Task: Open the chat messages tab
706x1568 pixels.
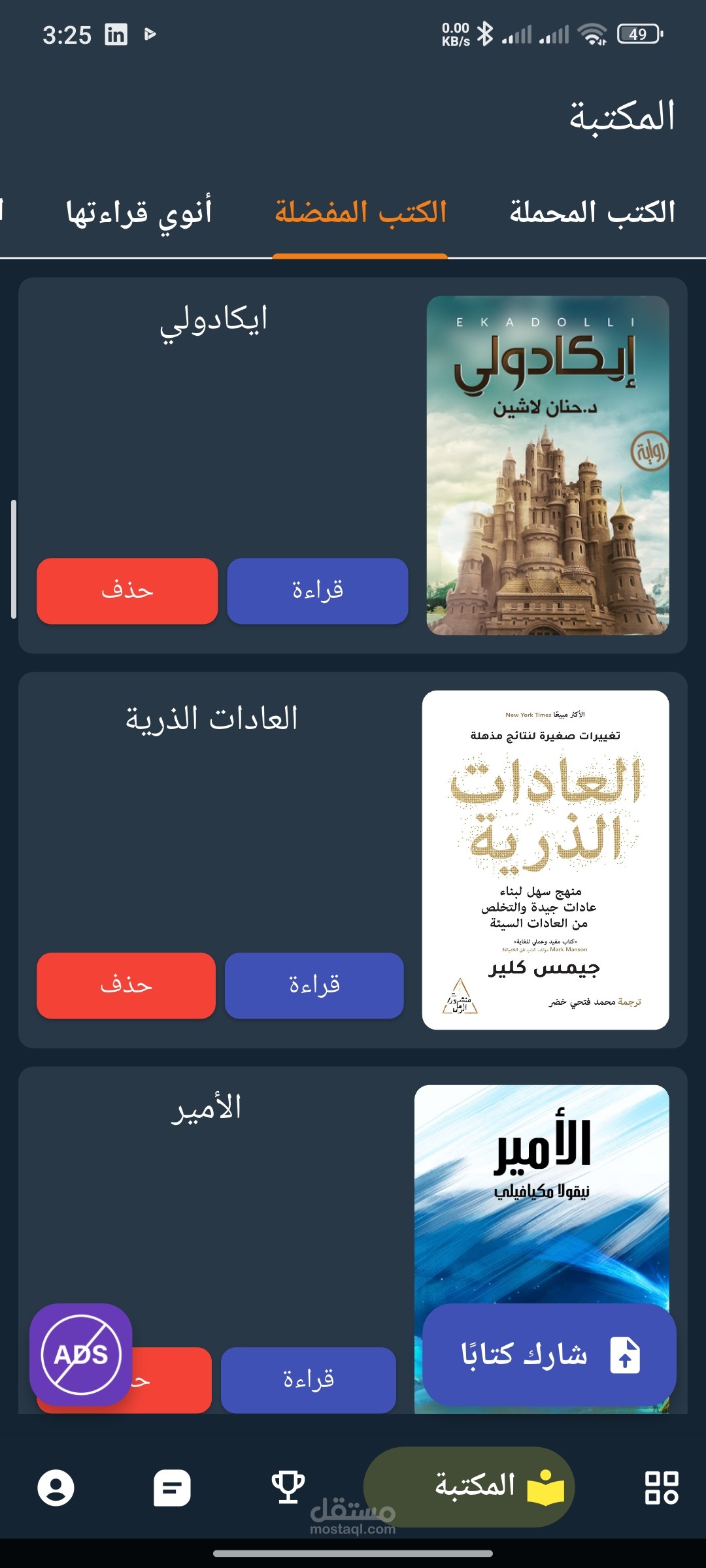Action: 172,1488
